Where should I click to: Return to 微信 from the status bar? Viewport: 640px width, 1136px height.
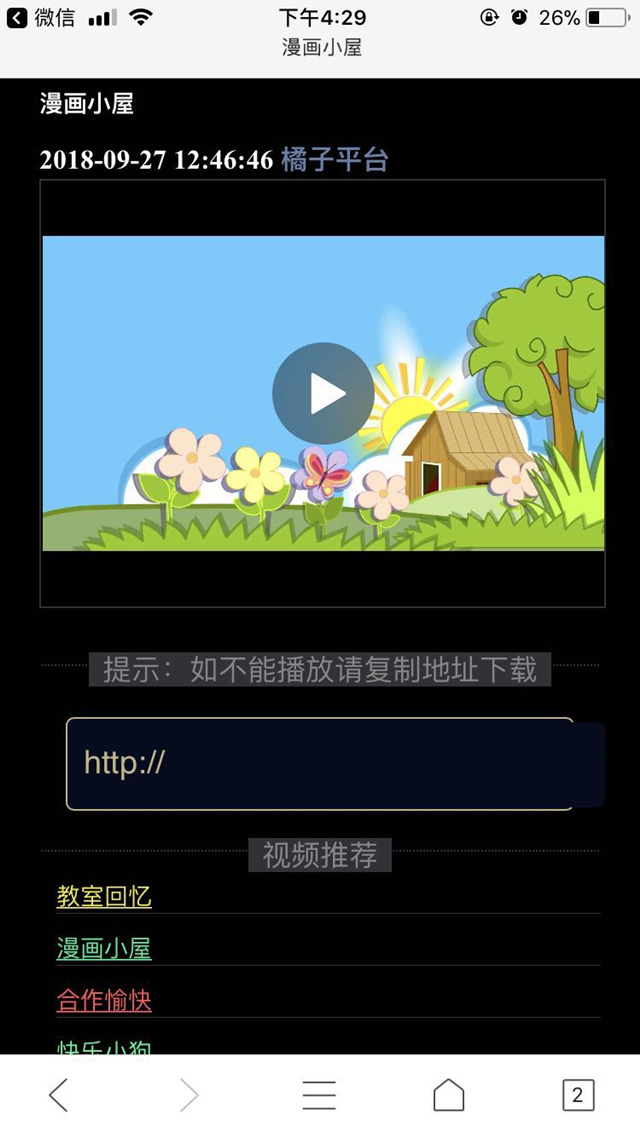pyautogui.click(x=41, y=17)
